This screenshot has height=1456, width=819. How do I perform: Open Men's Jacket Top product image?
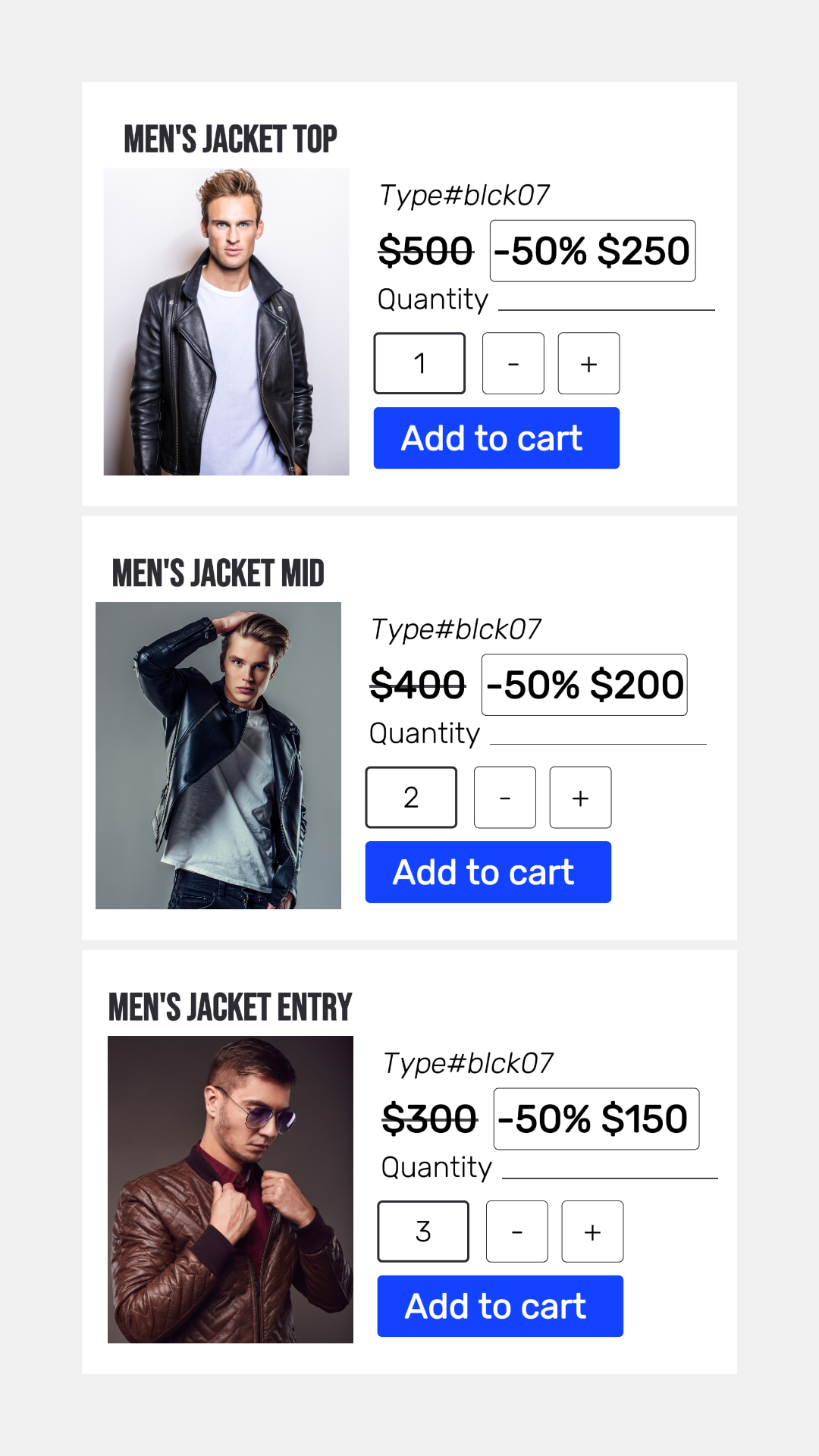coord(226,322)
